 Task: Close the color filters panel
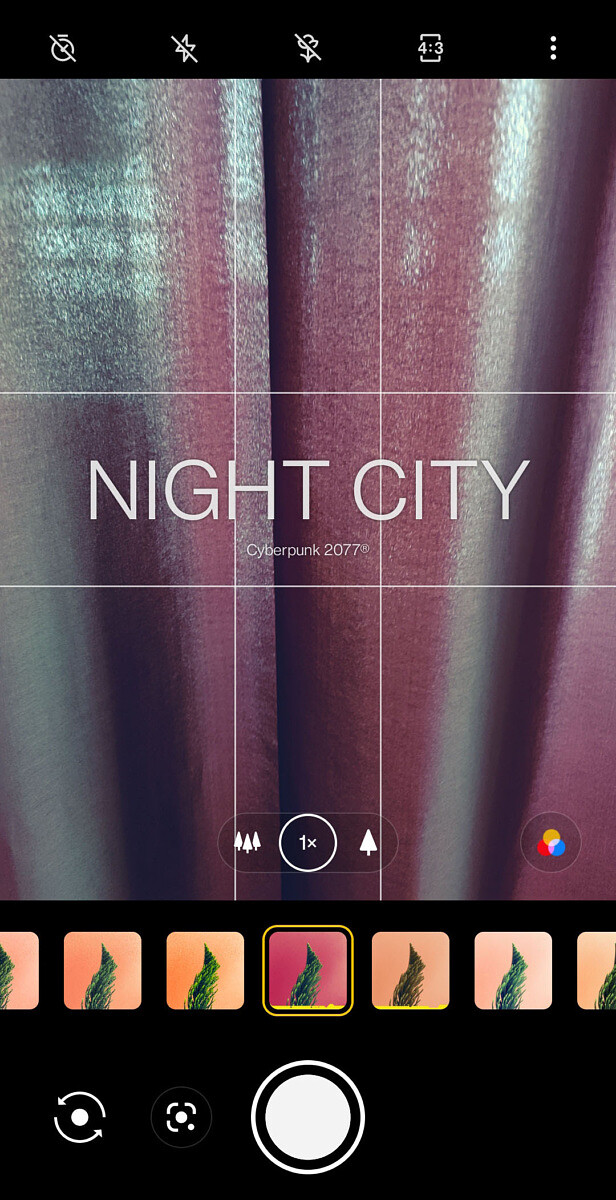click(551, 843)
